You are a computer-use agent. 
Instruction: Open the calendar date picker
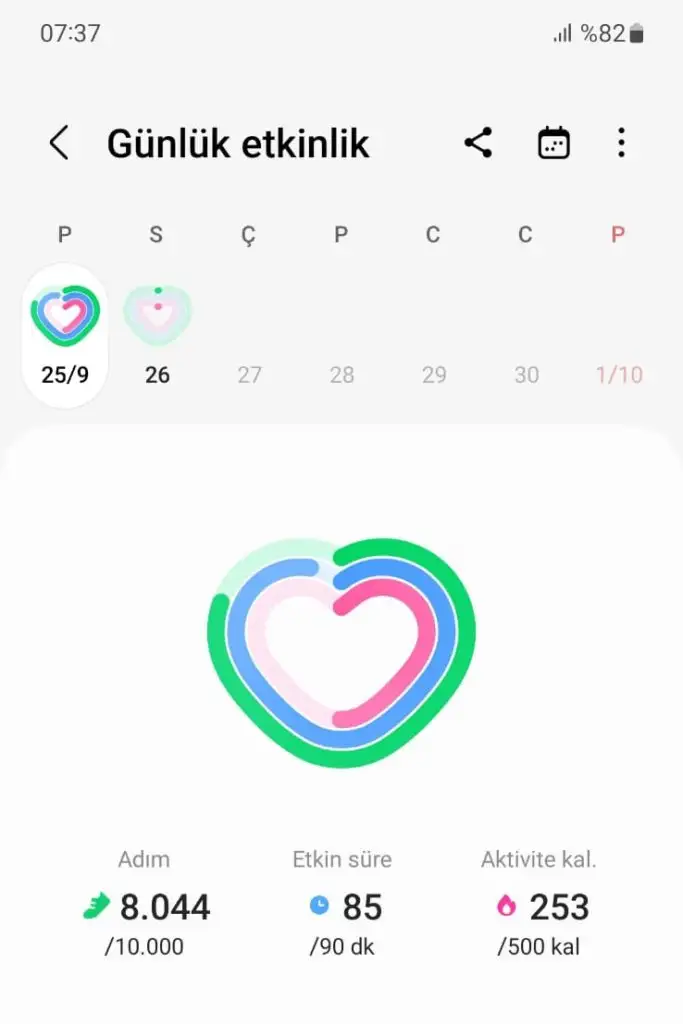pyautogui.click(x=553, y=143)
